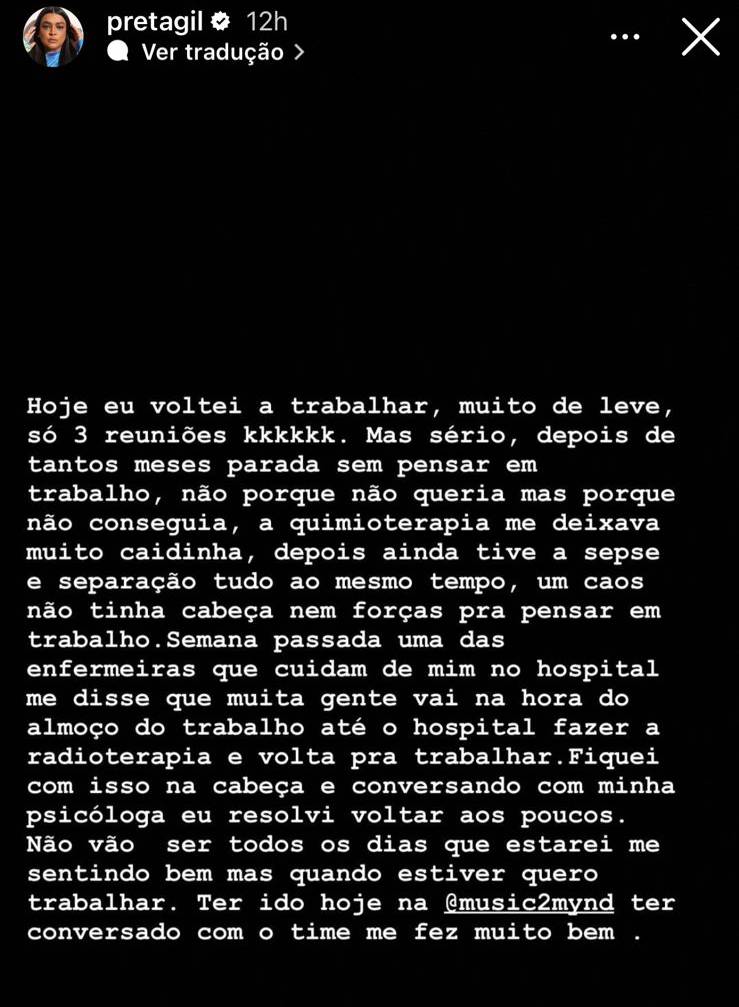Close the story viewer

point(700,37)
